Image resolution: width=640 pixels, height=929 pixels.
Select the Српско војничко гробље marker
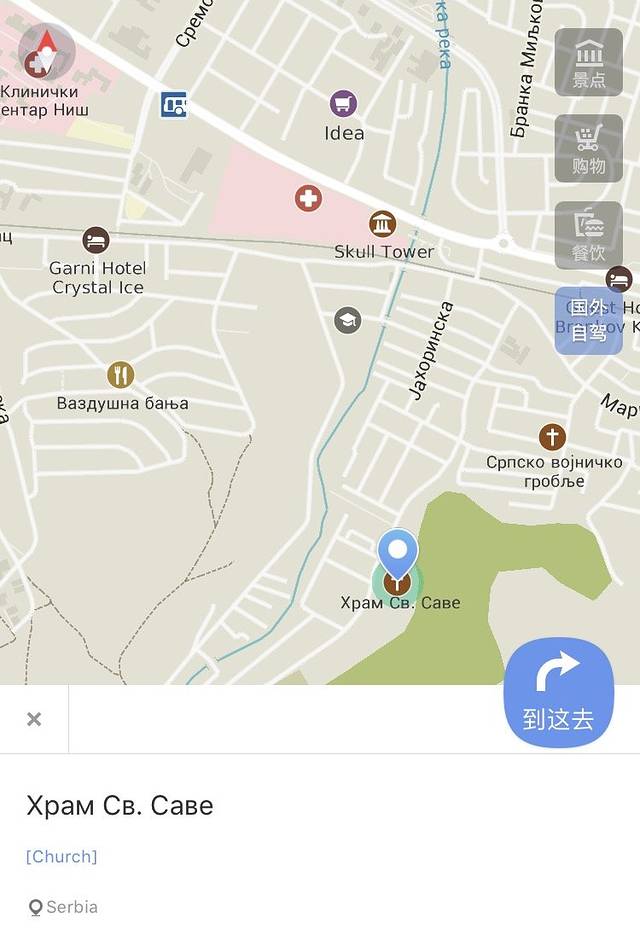(552, 437)
